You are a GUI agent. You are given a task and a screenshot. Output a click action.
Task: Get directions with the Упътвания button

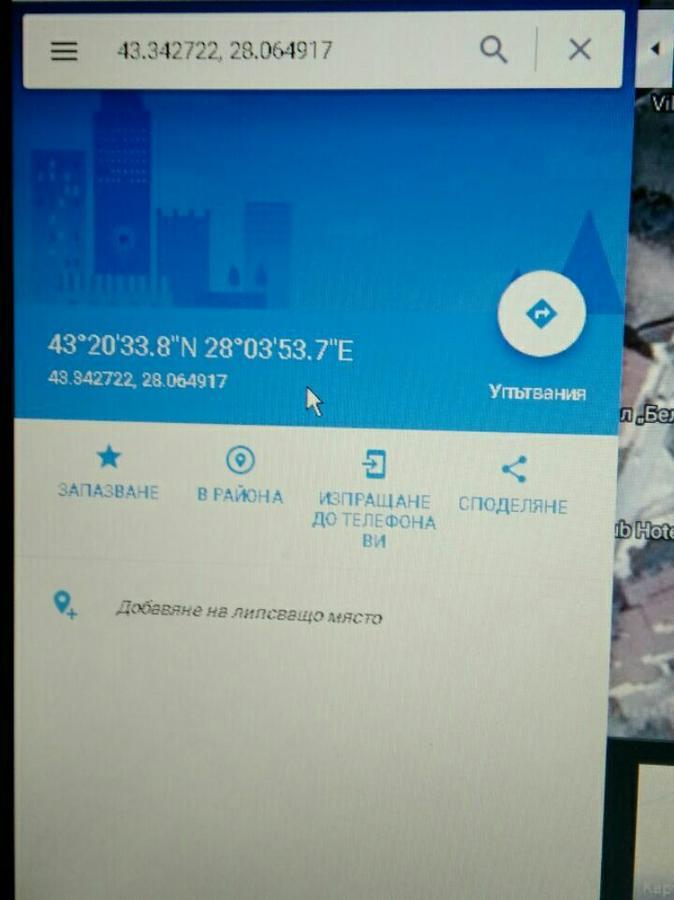point(541,315)
